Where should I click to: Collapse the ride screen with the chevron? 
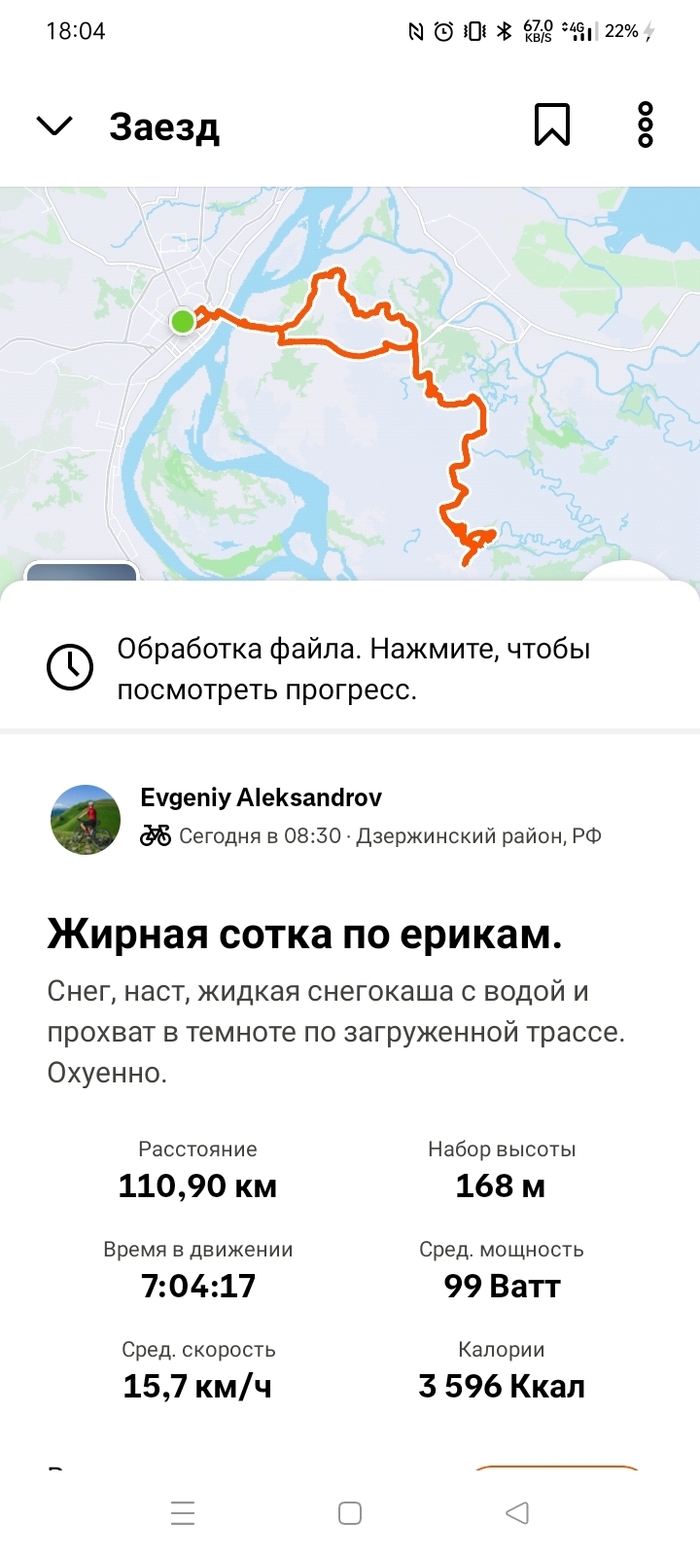click(x=54, y=126)
